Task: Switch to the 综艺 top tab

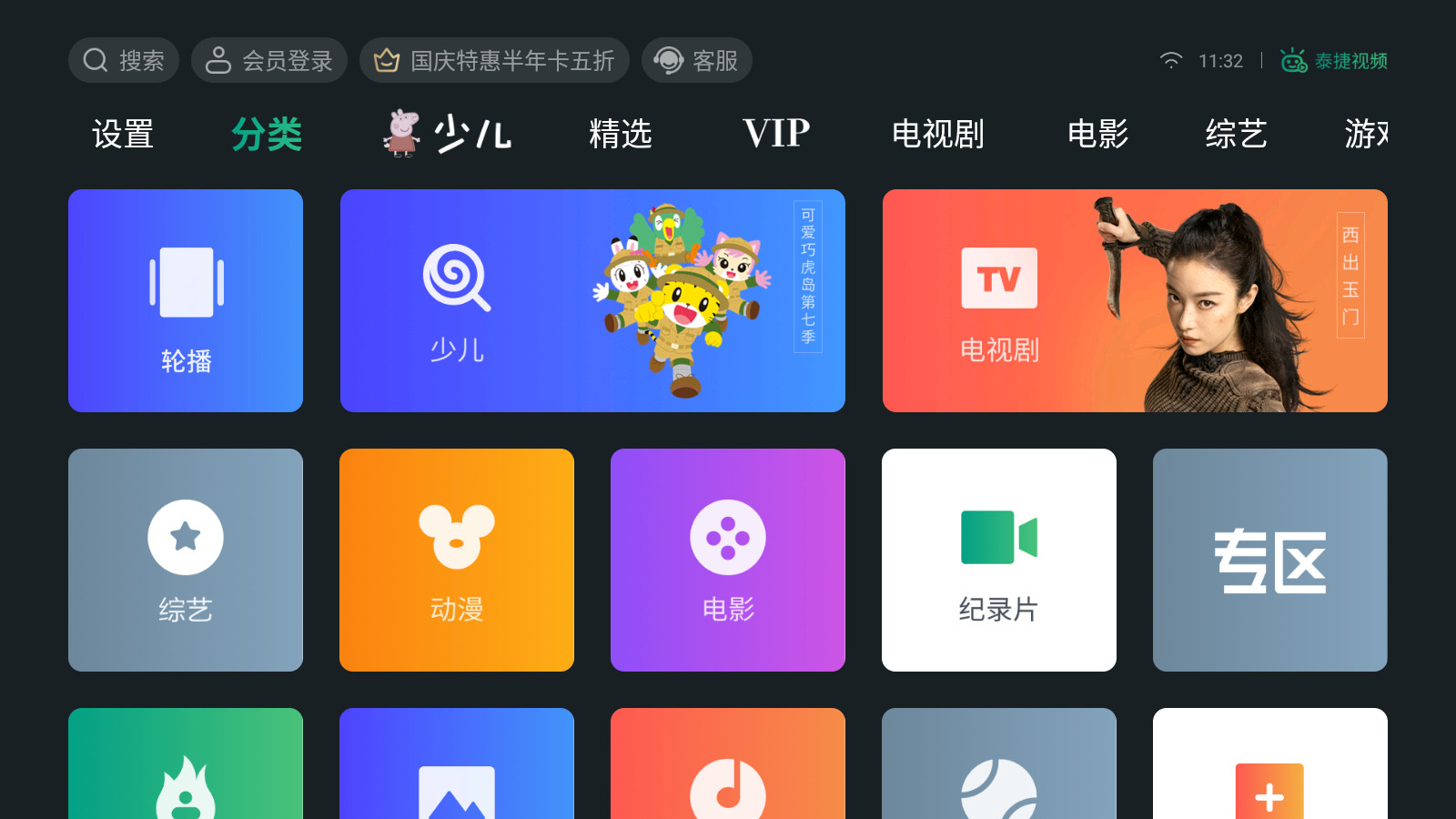Action: (x=1237, y=135)
